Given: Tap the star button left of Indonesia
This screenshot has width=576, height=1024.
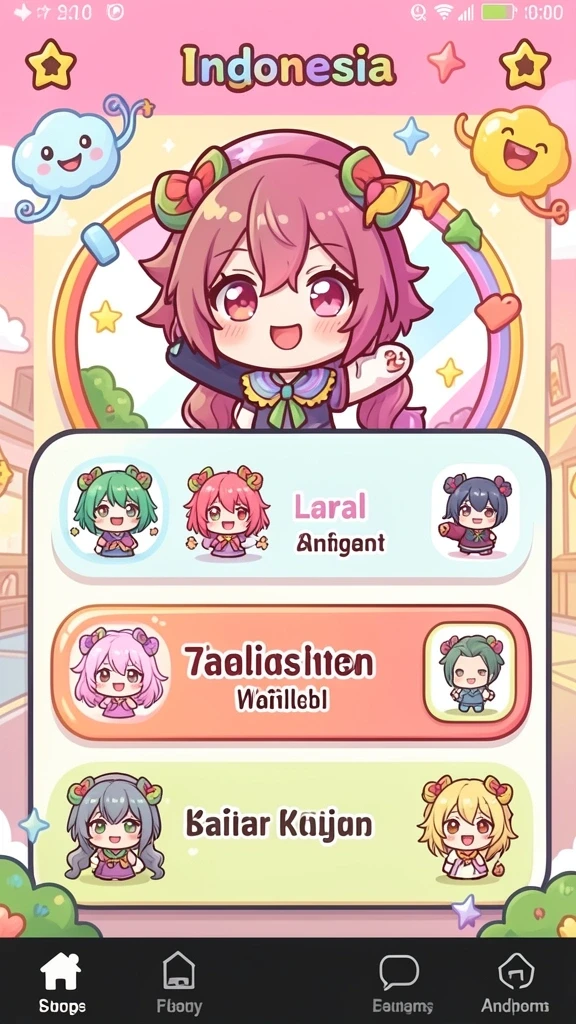Looking at the screenshot, I should (50, 63).
